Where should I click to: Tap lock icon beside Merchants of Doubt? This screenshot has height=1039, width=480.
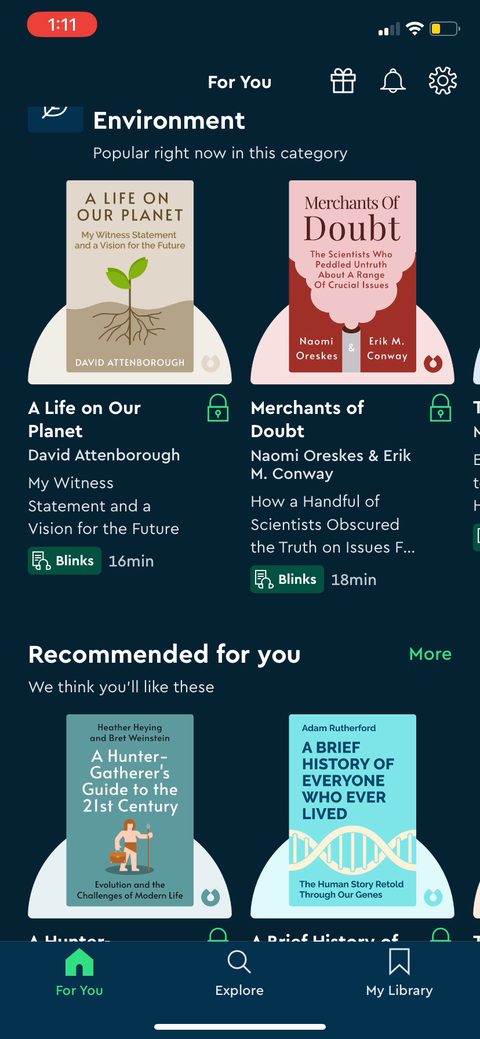441,408
